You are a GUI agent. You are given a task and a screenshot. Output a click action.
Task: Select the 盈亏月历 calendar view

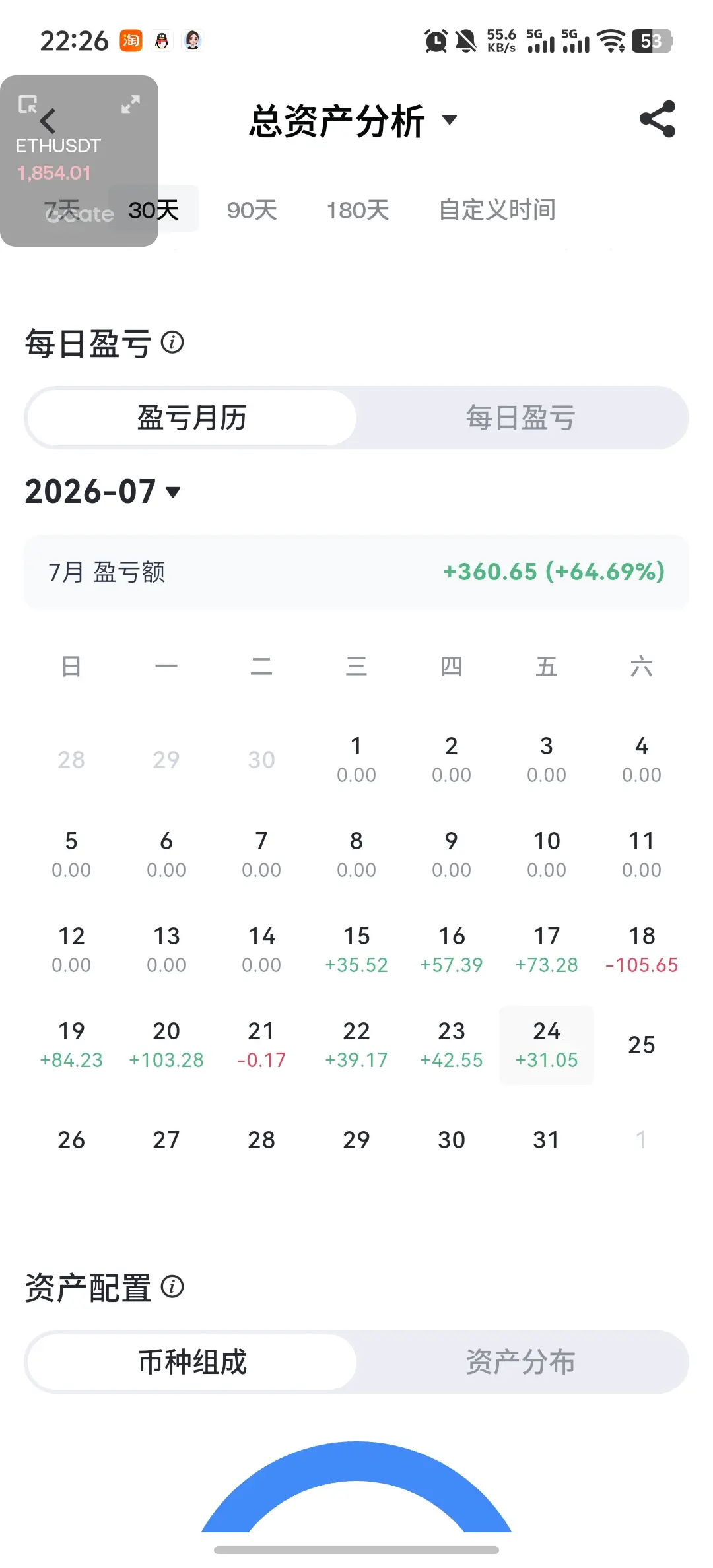click(x=192, y=418)
